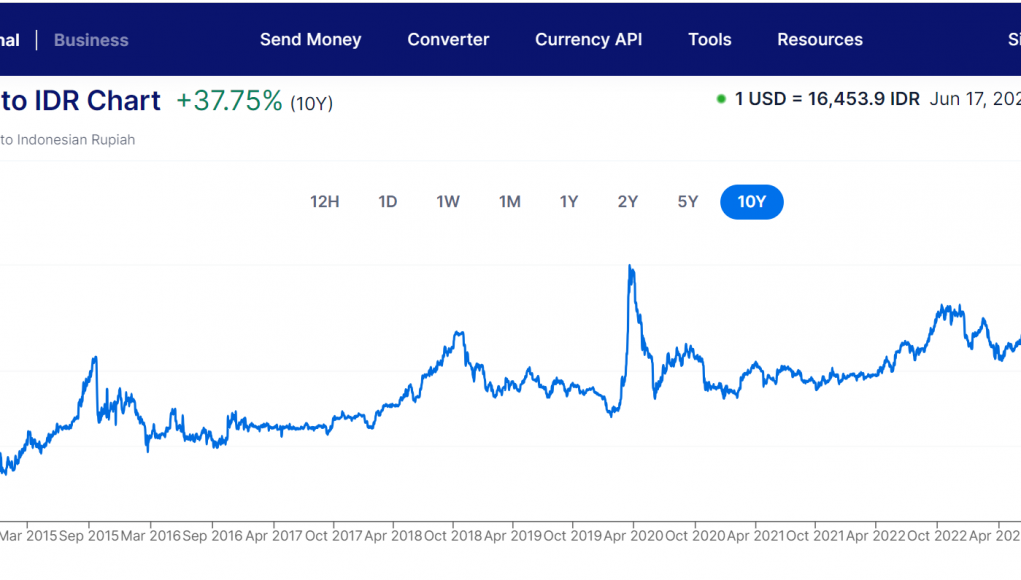Image resolution: width=1021 pixels, height=580 pixels.
Task: Switch chart to 1W range
Action: coord(448,202)
